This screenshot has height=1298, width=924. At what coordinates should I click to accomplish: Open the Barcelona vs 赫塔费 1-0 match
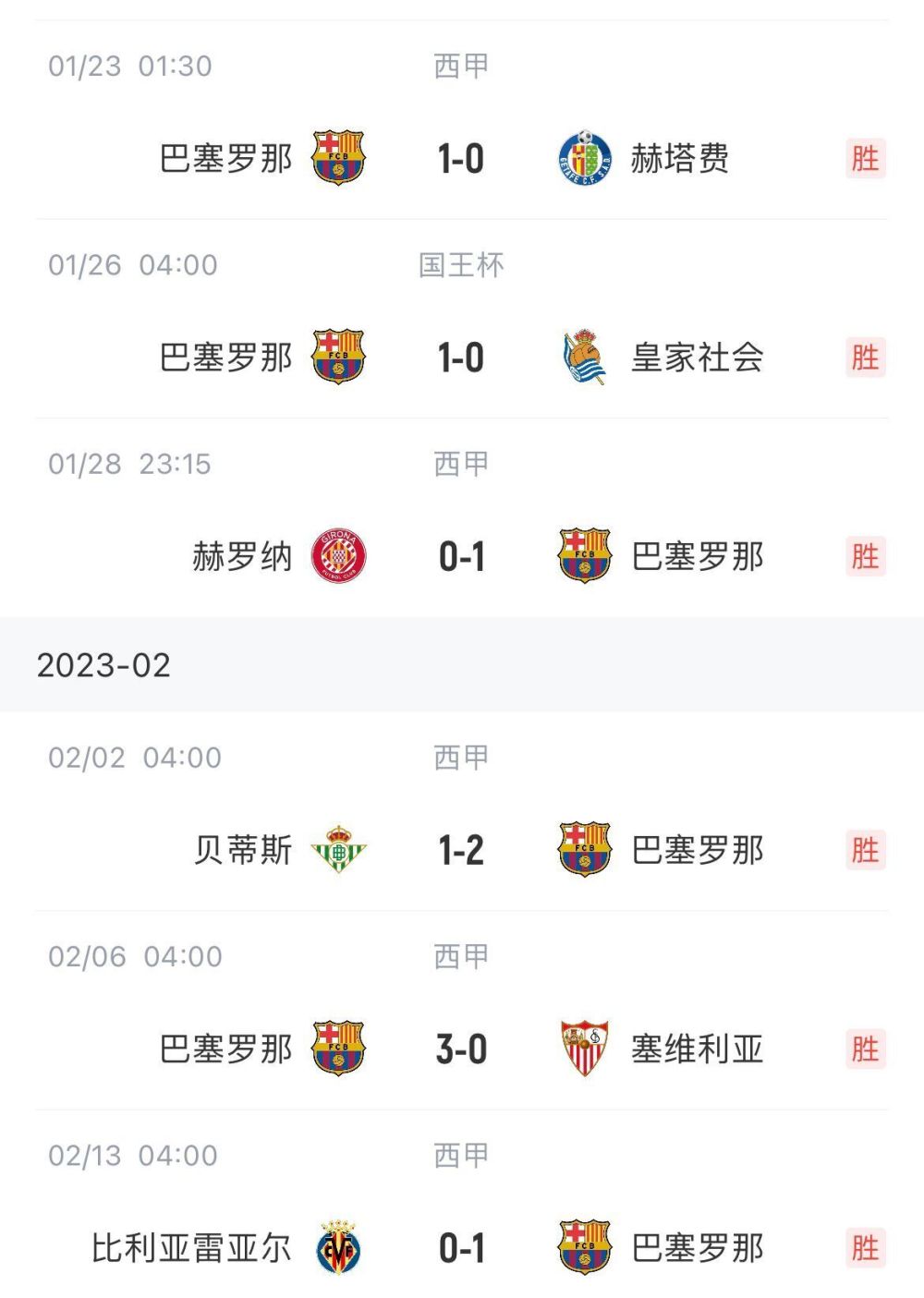pyautogui.click(x=461, y=159)
